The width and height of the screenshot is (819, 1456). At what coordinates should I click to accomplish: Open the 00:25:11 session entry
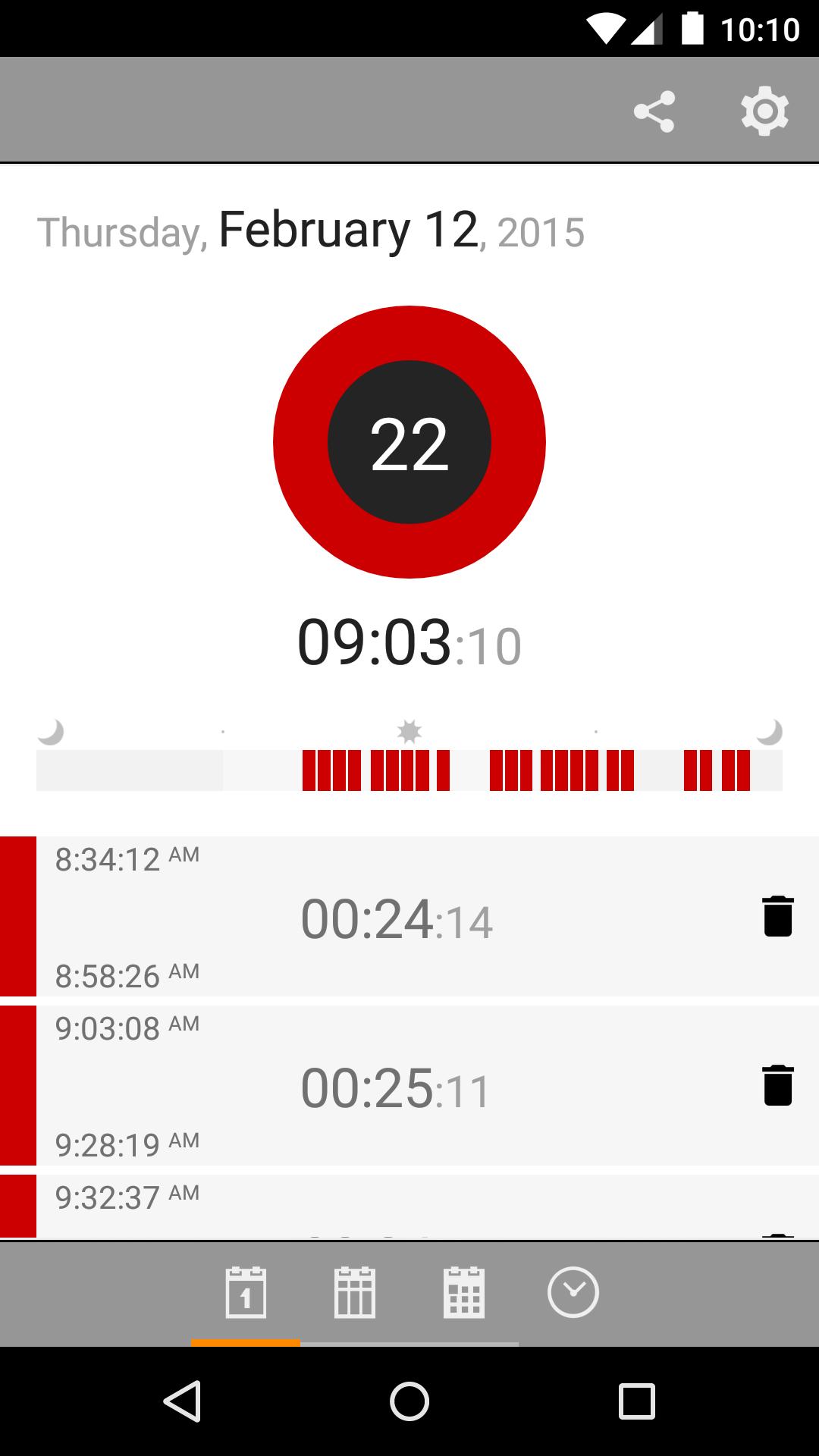click(x=397, y=1087)
